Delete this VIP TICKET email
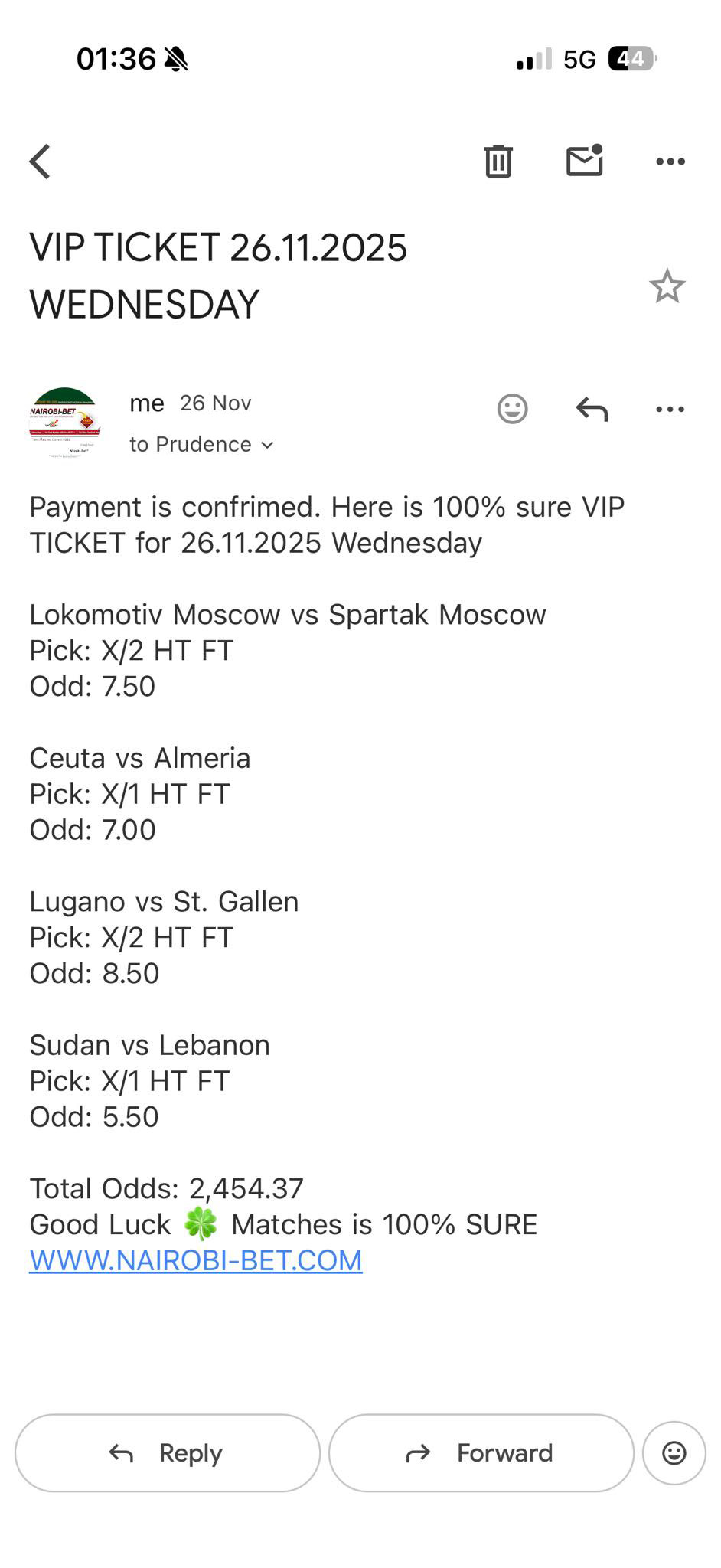 498,161
